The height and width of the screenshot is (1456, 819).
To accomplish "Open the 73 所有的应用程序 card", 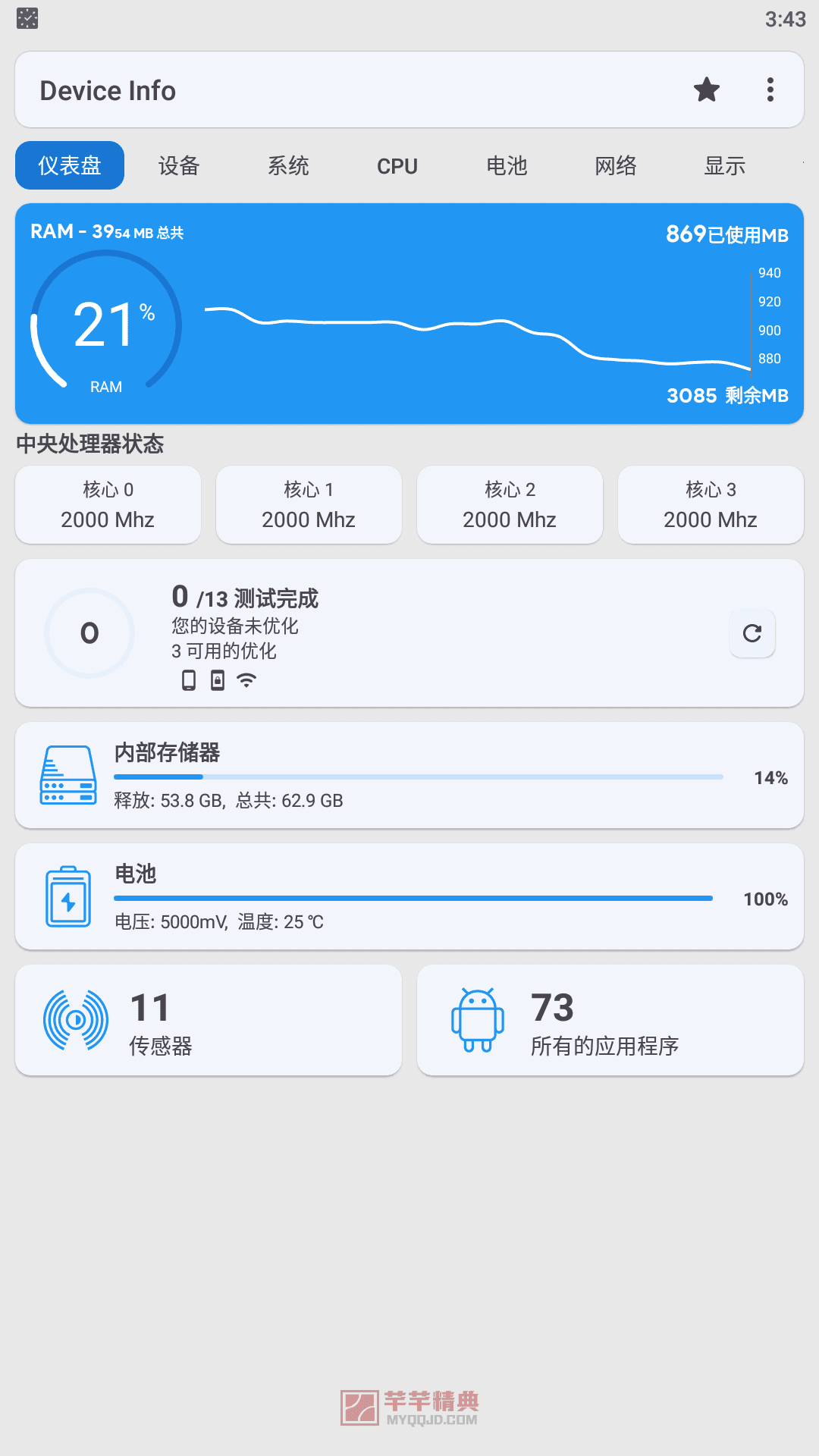I will click(610, 1021).
